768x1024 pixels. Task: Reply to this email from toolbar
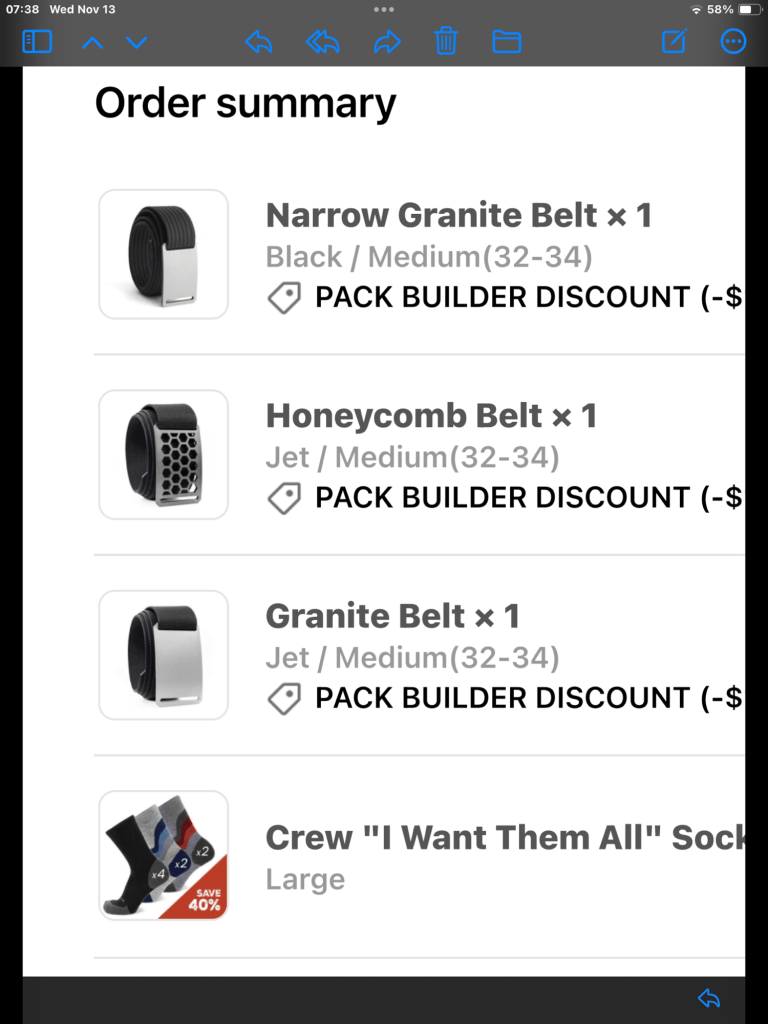(259, 42)
